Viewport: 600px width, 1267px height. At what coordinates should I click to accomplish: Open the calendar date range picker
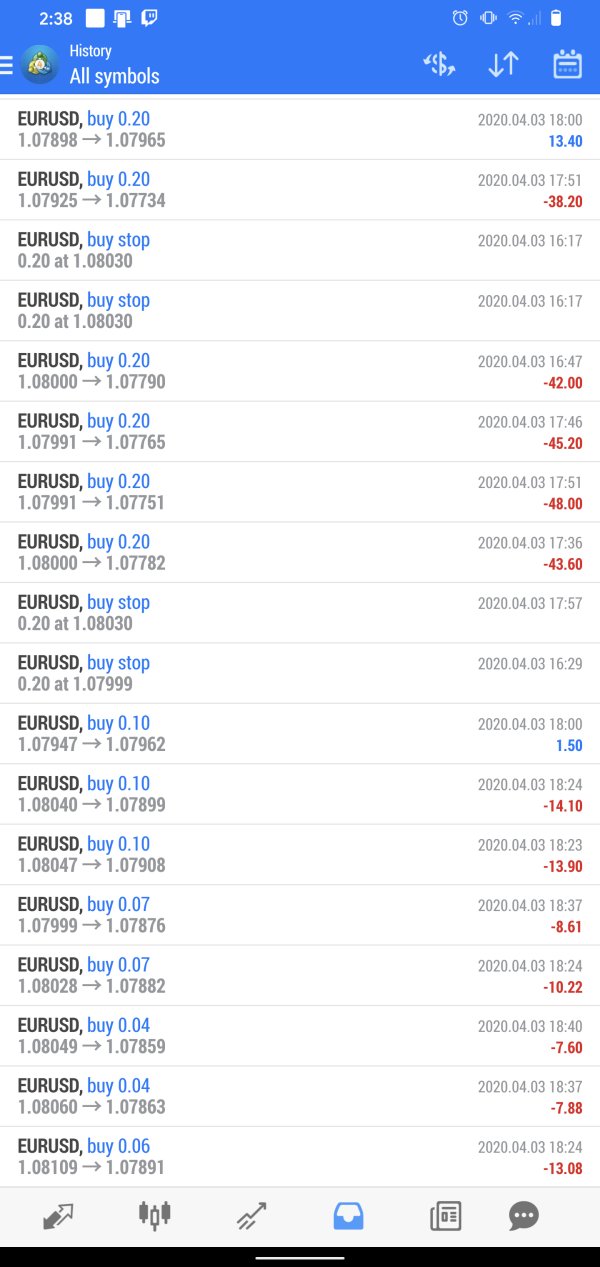tap(567, 65)
